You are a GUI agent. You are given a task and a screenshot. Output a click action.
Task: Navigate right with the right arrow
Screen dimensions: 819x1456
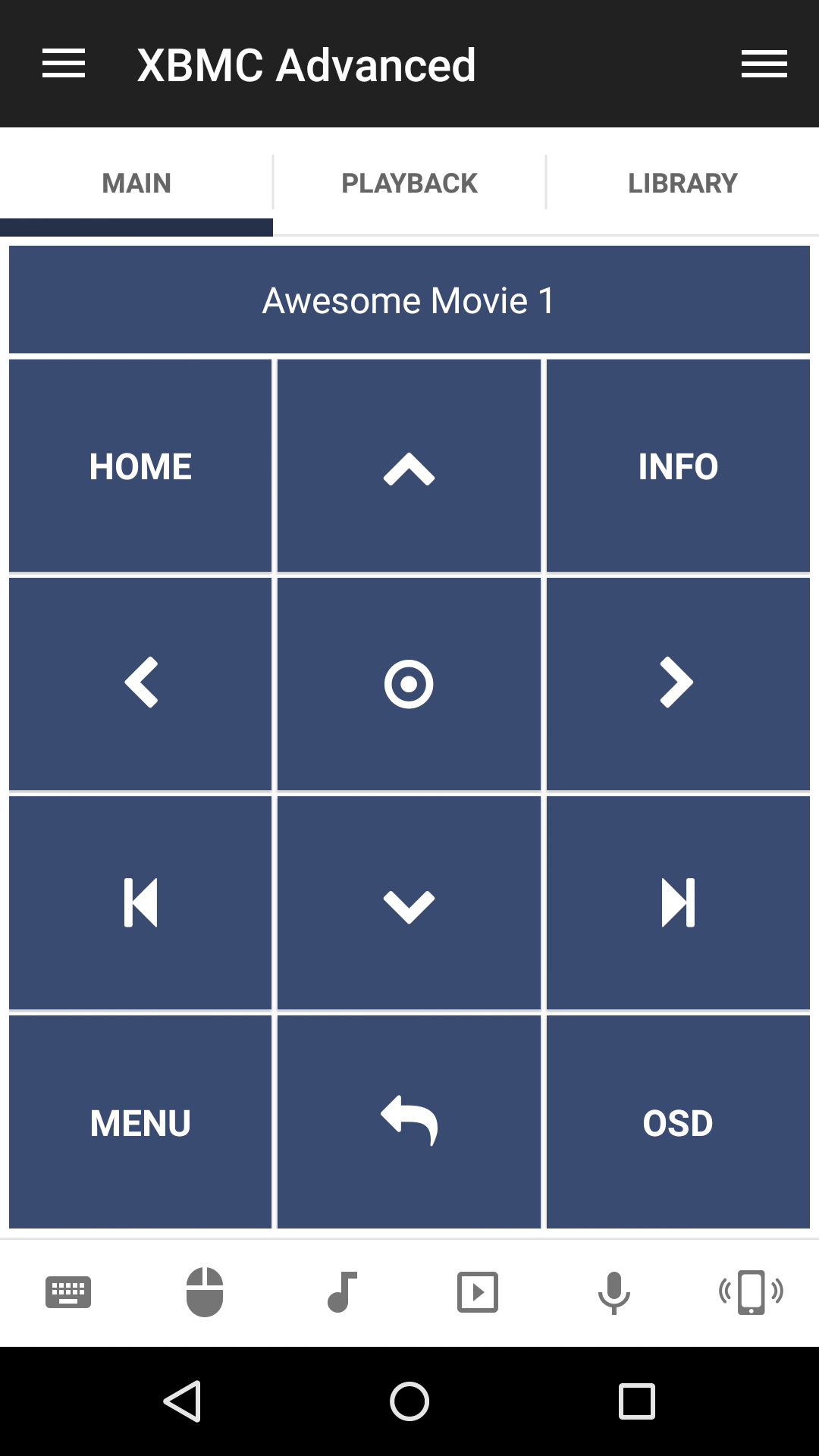point(678,683)
